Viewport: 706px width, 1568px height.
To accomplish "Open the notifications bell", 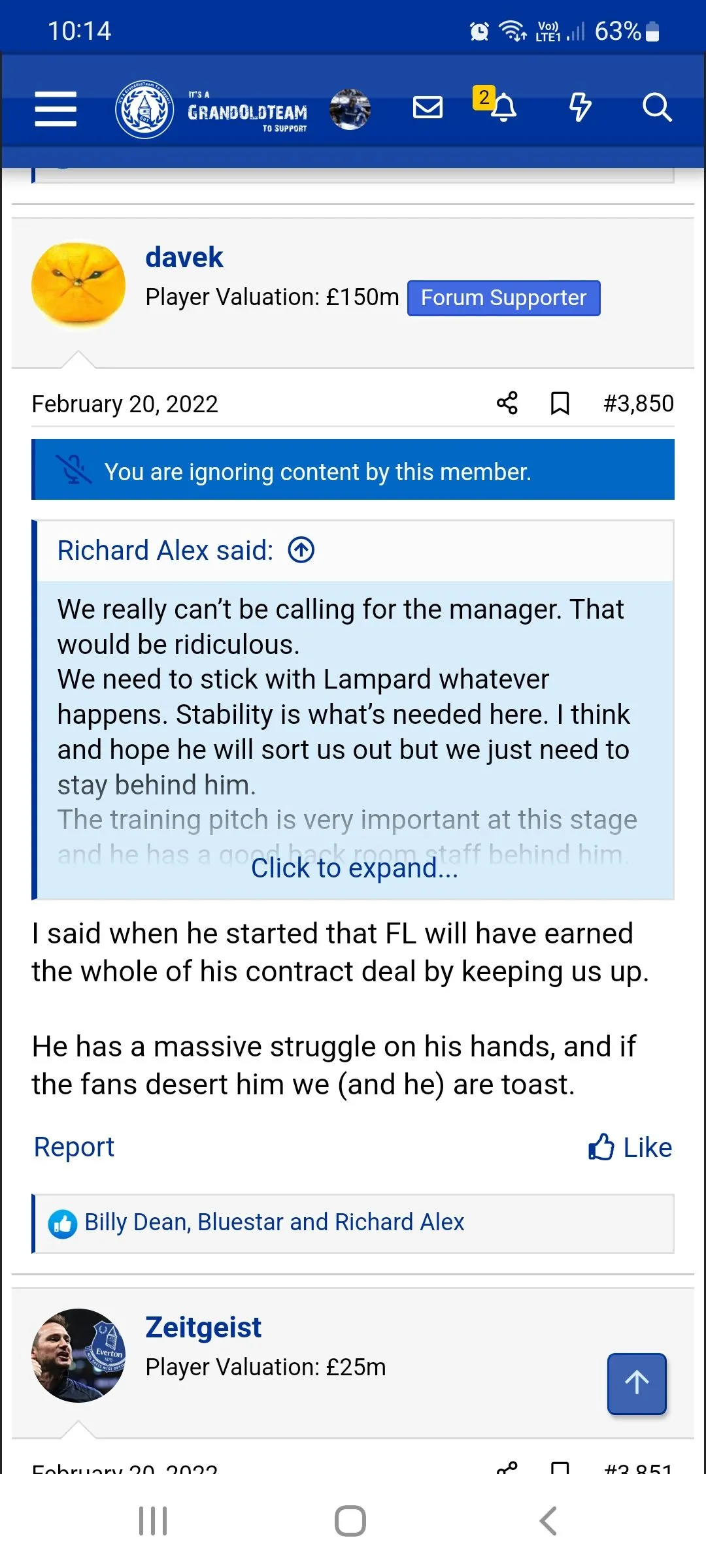I will 503,108.
